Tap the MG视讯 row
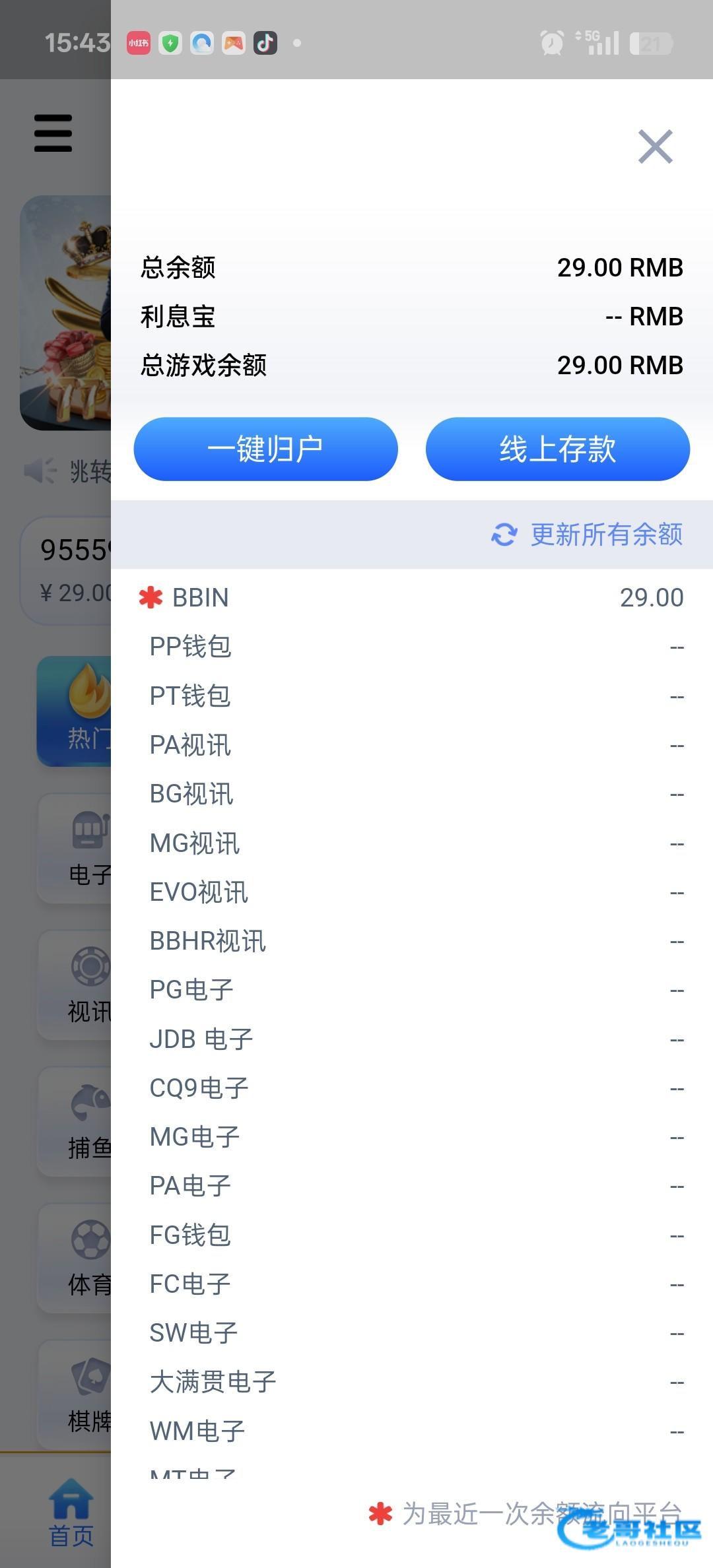The width and height of the screenshot is (713, 1568). tap(412, 843)
